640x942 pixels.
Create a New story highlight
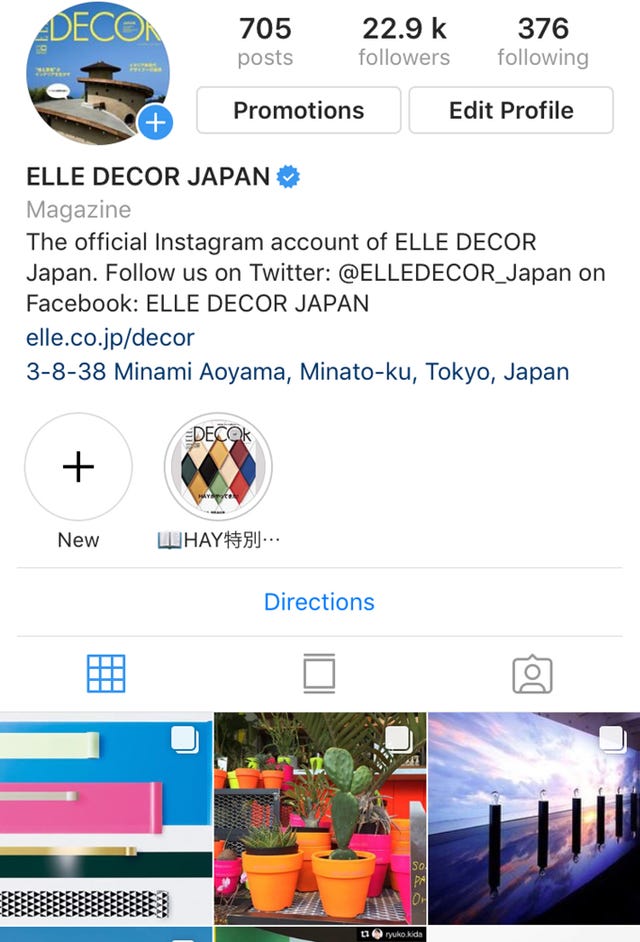pos(78,467)
